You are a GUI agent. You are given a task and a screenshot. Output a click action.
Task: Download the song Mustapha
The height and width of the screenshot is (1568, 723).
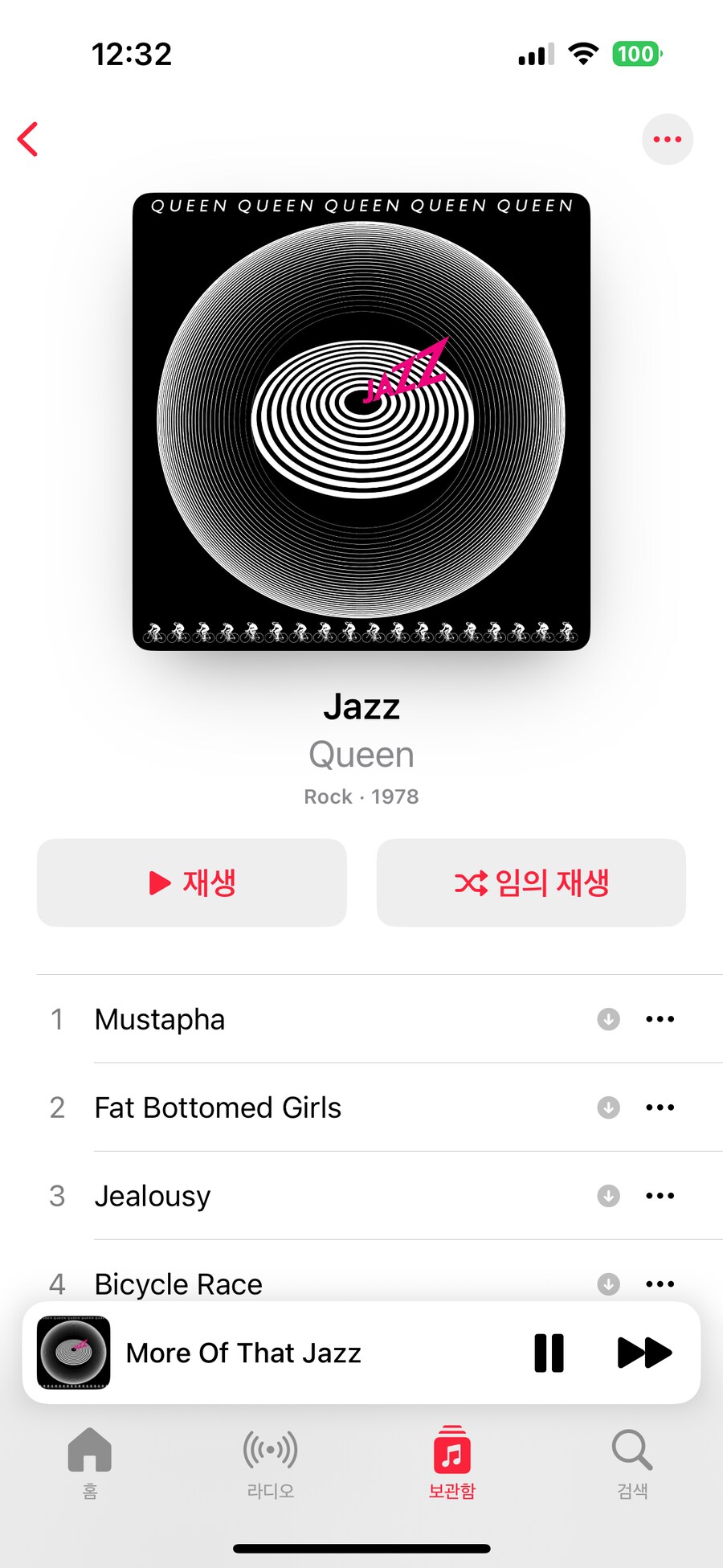coord(608,1019)
